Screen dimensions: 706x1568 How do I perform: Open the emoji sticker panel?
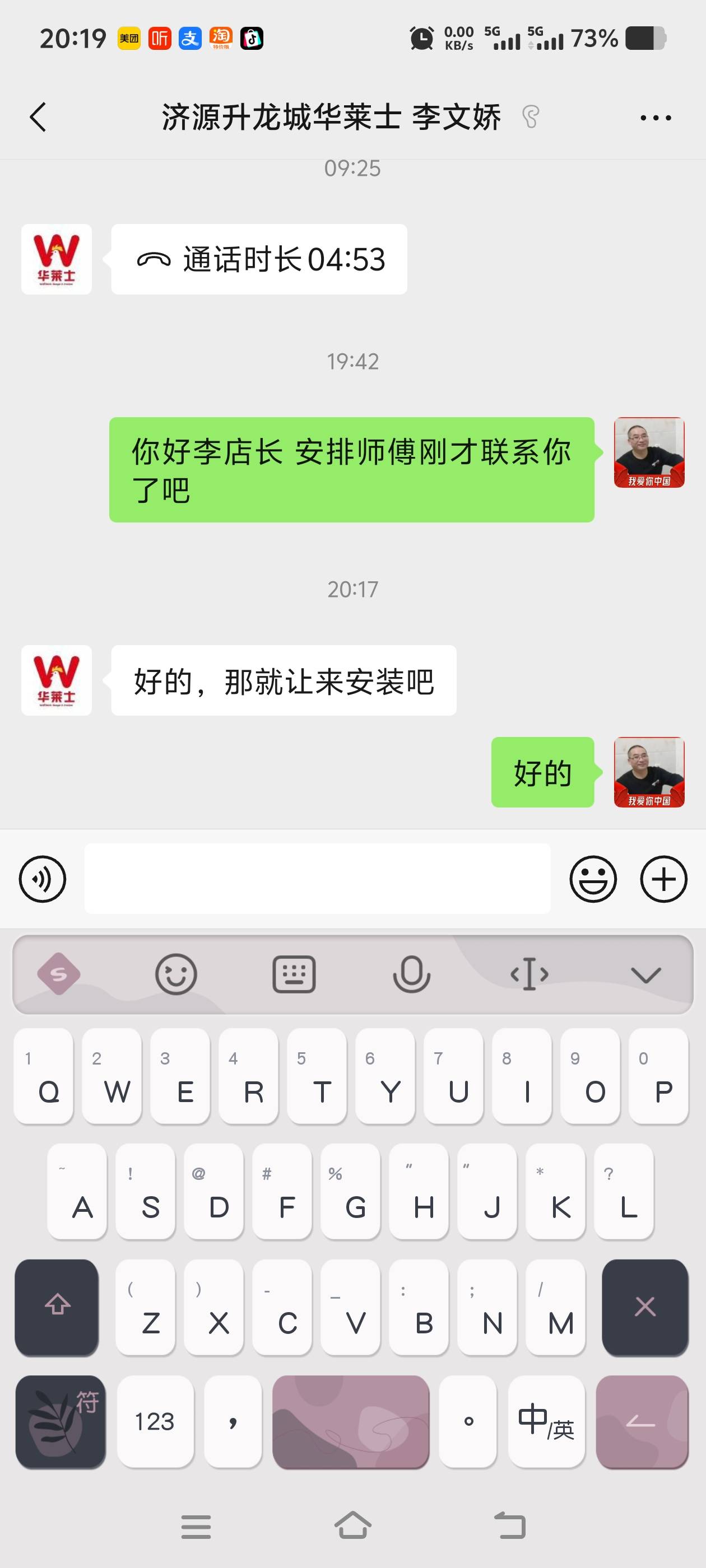pos(593,878)
